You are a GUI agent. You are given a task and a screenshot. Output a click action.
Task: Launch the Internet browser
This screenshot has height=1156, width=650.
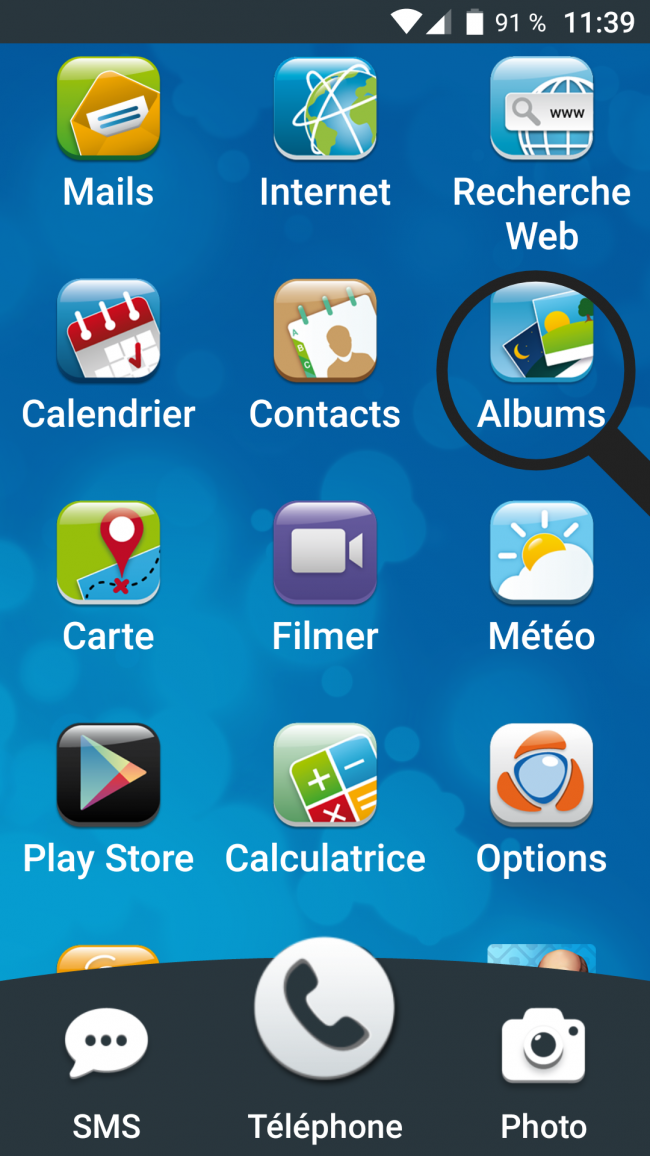pos(325,108)
